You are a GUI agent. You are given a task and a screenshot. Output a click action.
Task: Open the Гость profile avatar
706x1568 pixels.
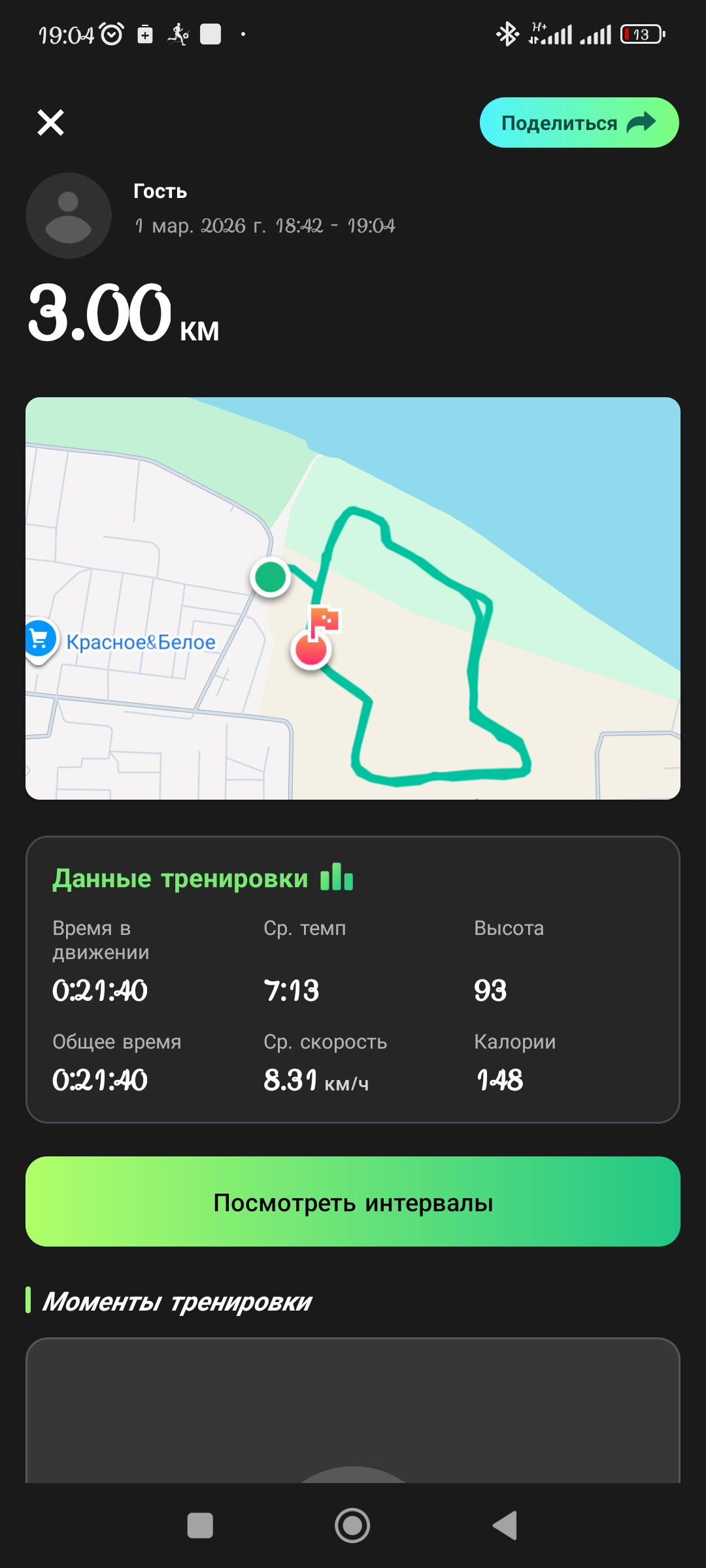69,216
